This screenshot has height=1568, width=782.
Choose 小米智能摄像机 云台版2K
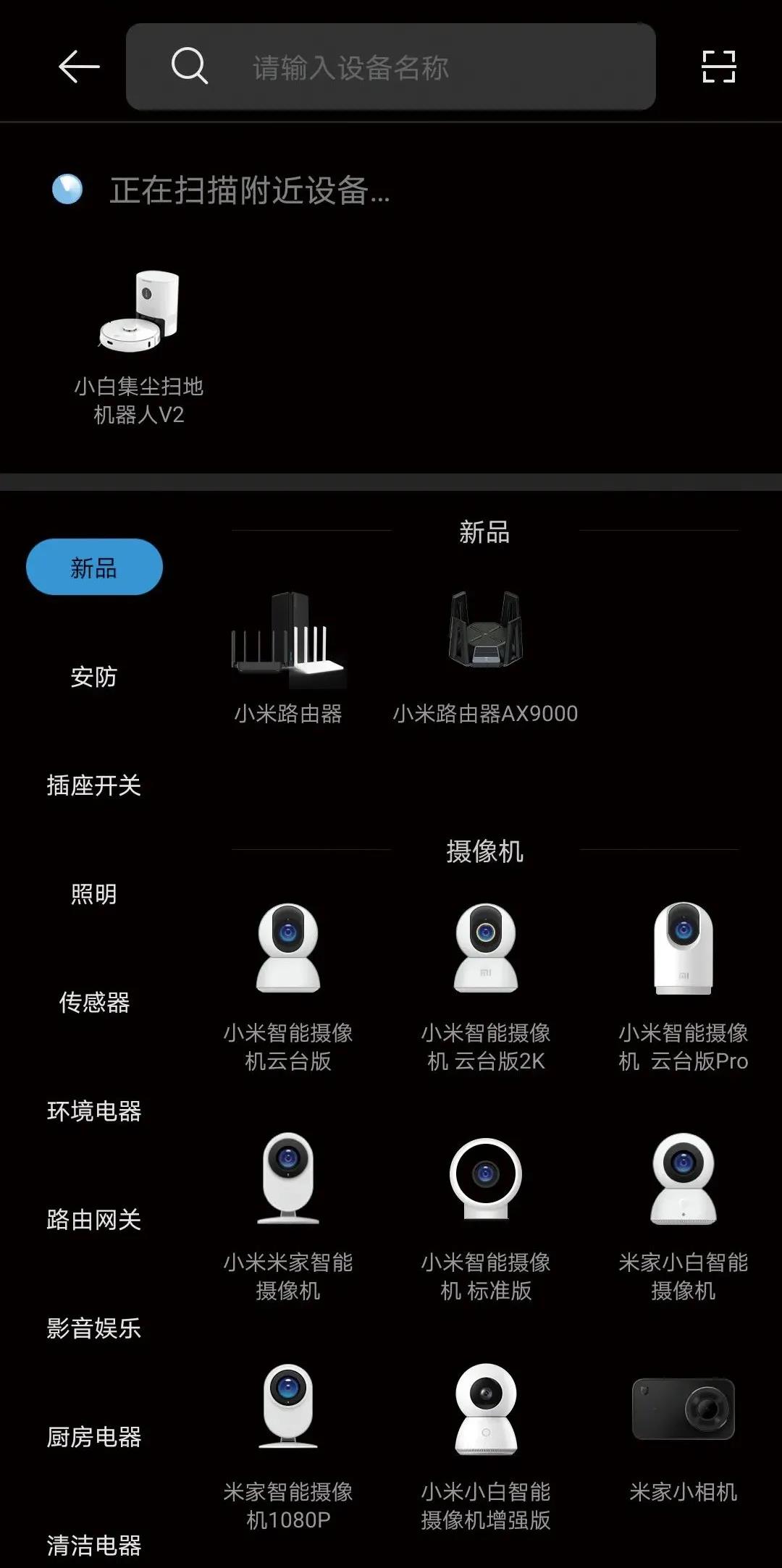point(486,985)
